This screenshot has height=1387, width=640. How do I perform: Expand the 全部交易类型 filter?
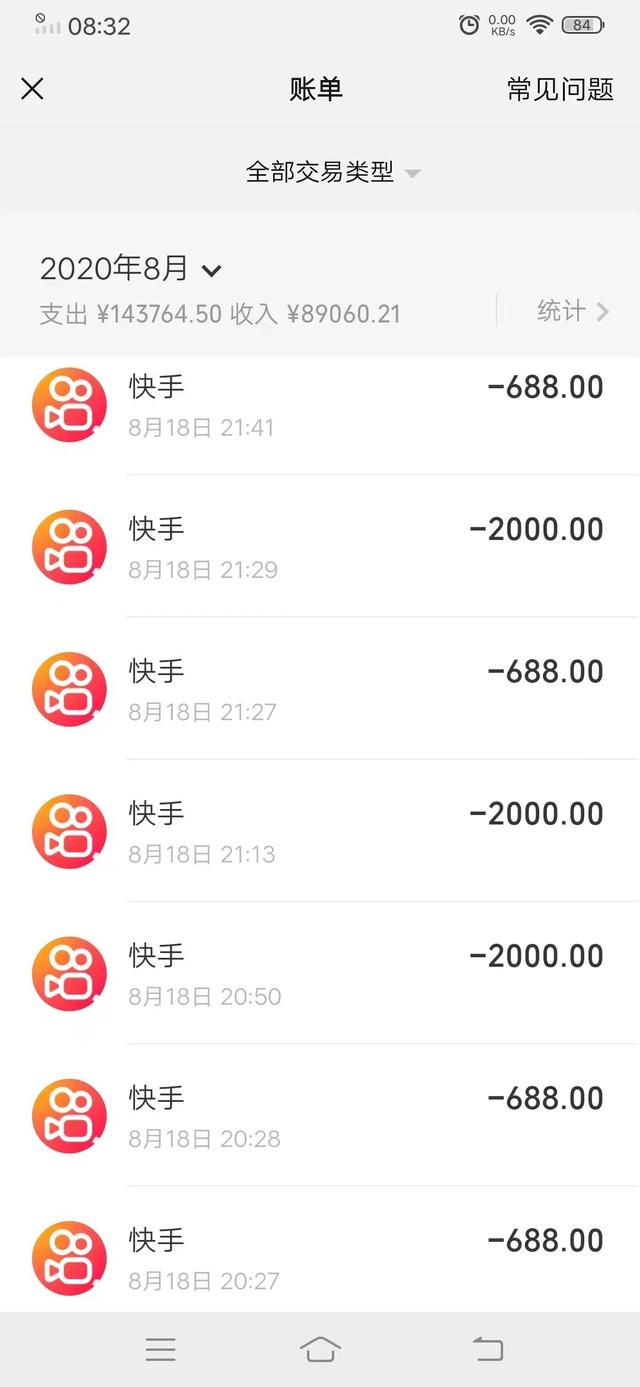333,172
